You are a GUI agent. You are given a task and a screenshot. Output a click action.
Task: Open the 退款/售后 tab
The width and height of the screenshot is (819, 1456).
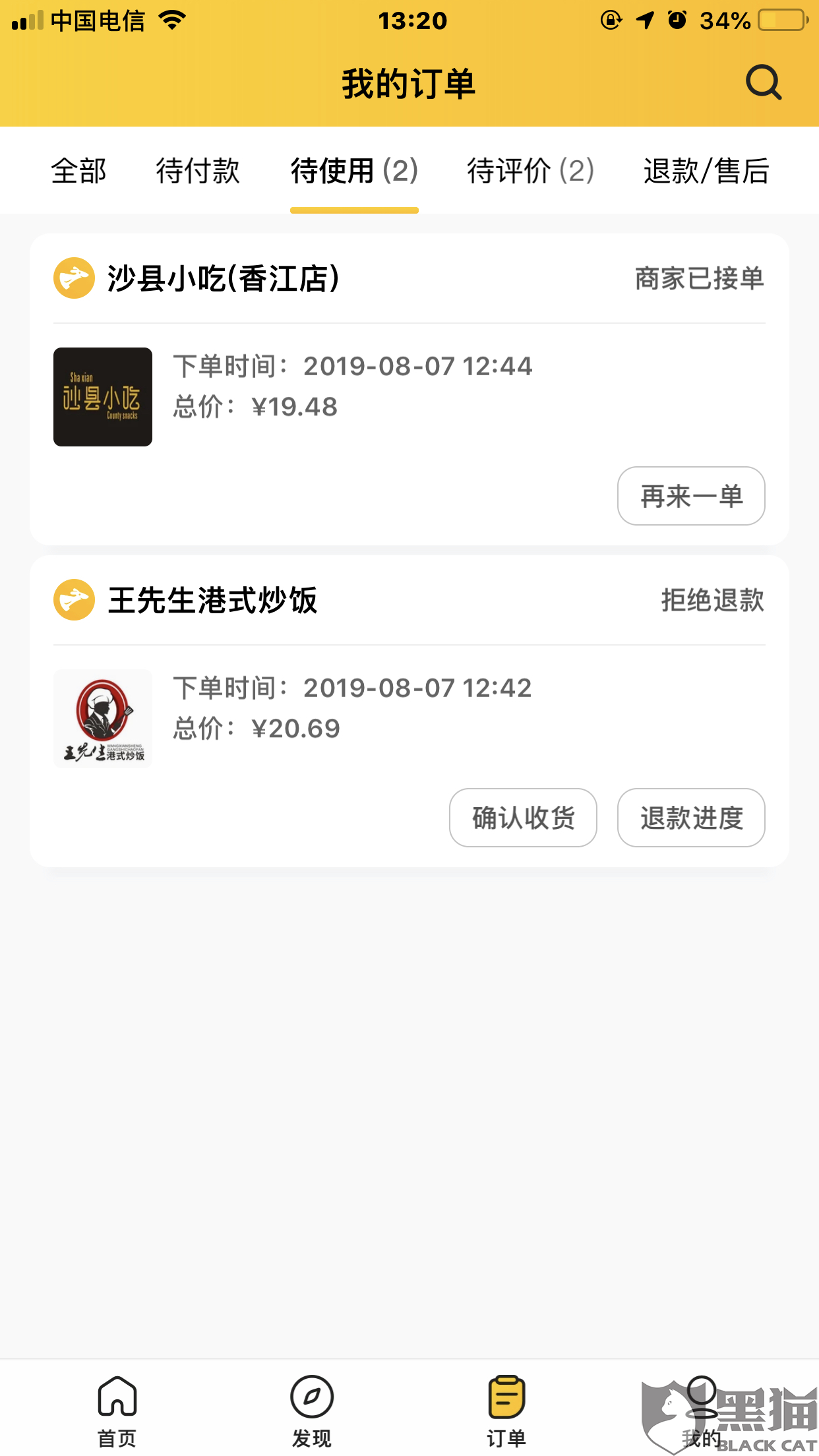point(706,171)
